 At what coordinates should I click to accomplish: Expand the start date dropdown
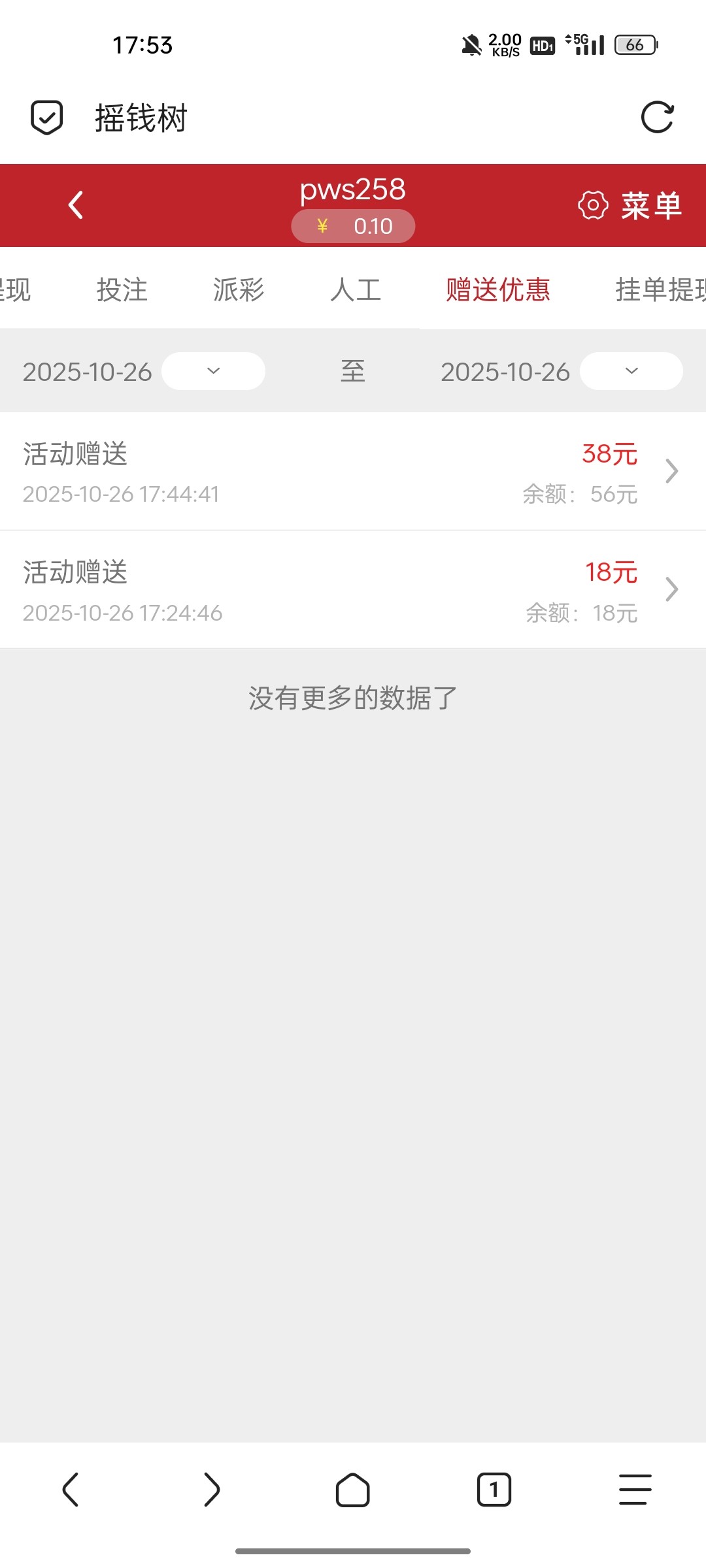[x=213, y=371]
